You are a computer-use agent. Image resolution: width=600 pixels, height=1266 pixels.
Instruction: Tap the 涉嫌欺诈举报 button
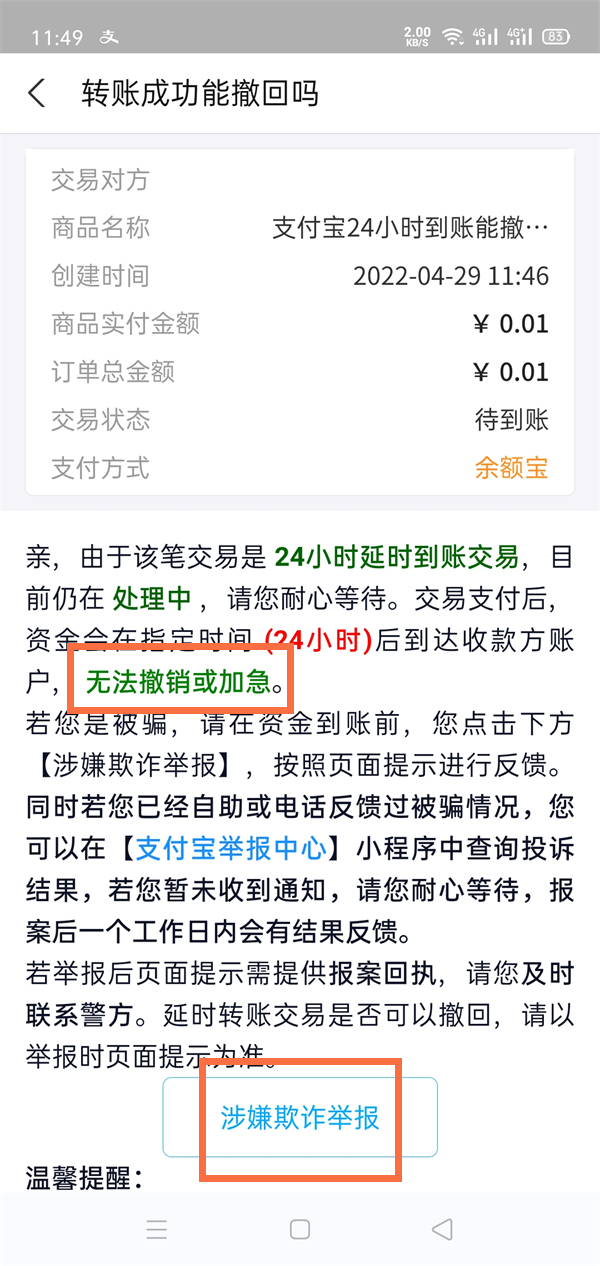[300, 1117]
